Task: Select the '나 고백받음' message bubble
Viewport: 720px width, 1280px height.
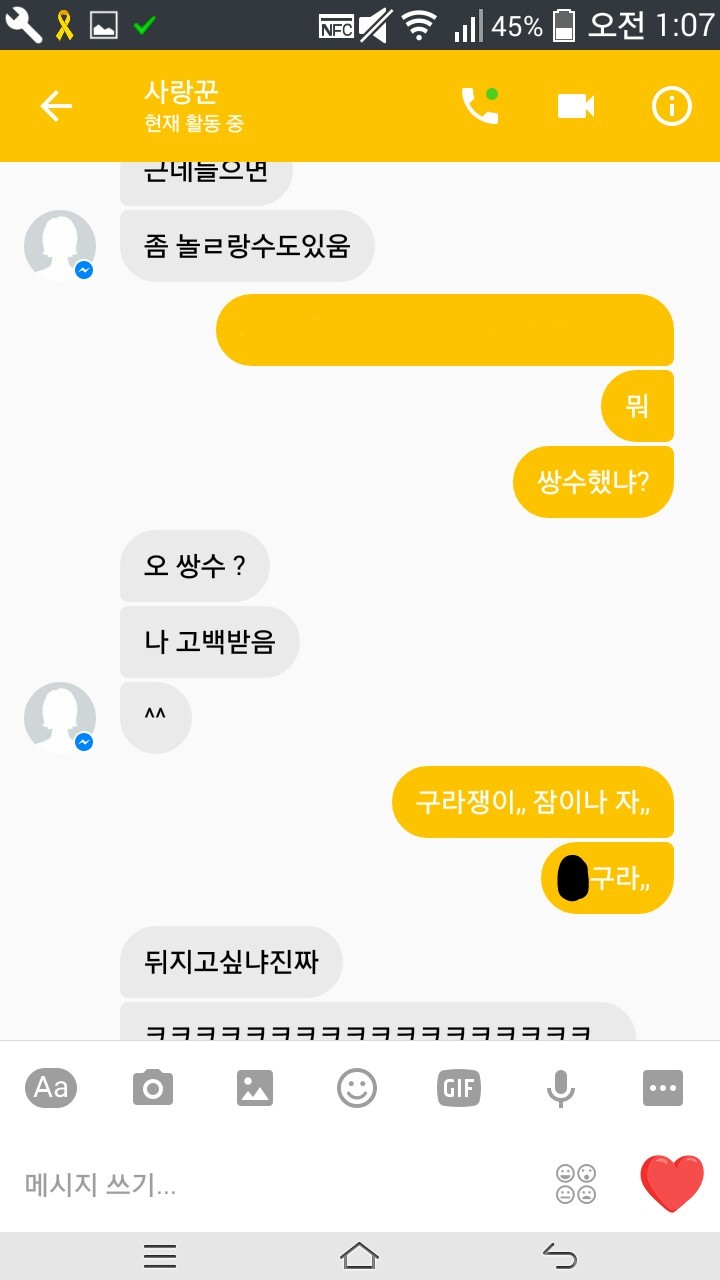Action: [x=209, y=642]
